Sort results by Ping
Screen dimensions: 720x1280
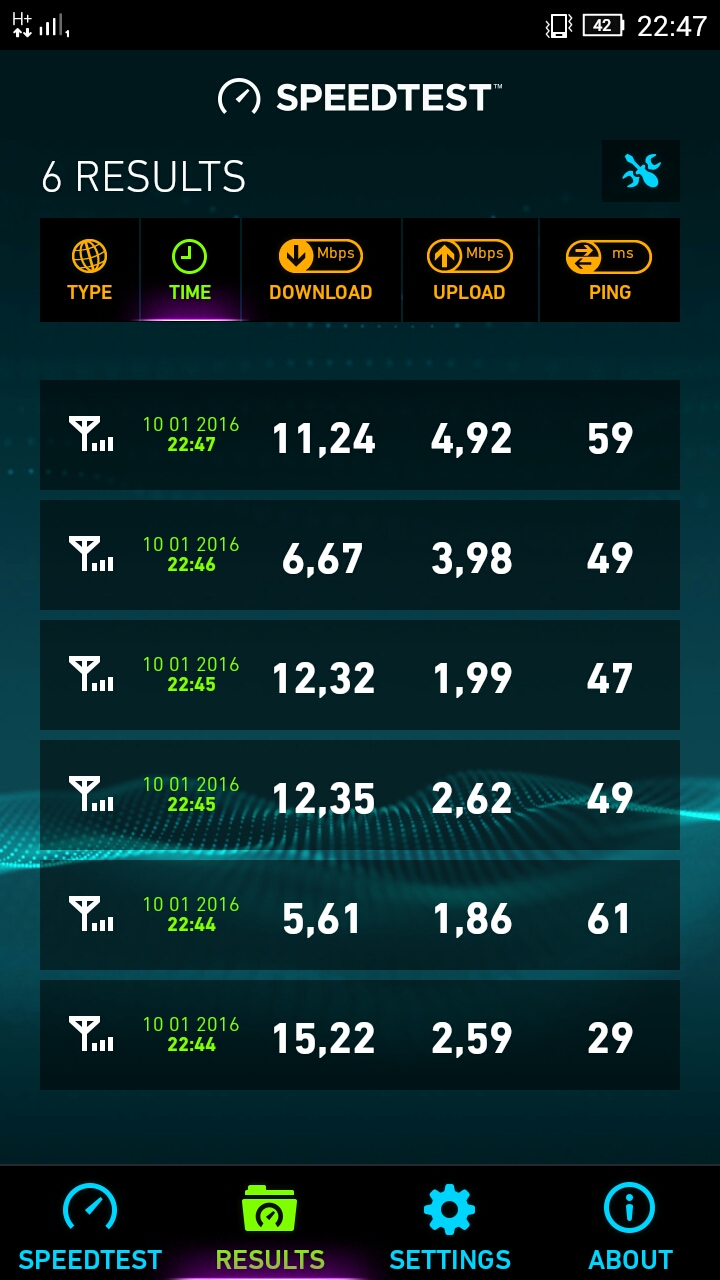pos(610,270)
